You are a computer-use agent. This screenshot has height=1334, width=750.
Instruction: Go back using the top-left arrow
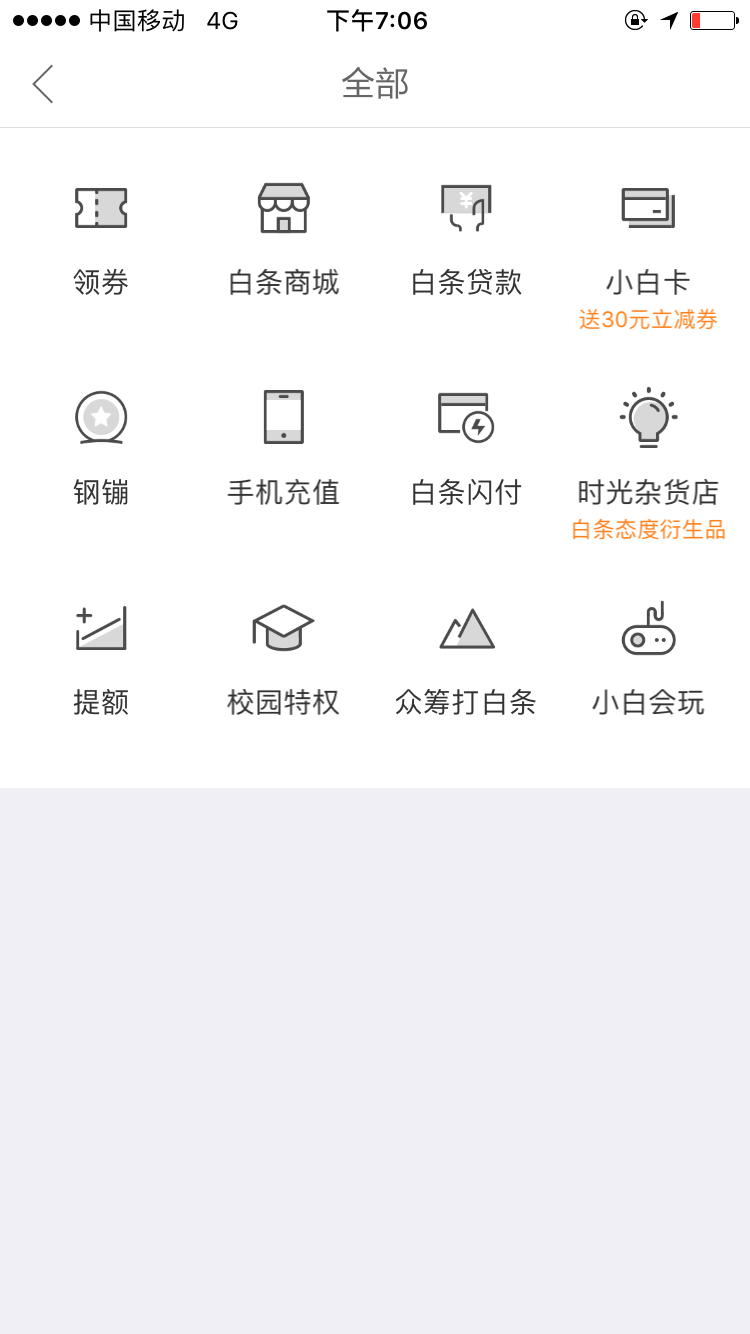[x=43, y=84]
